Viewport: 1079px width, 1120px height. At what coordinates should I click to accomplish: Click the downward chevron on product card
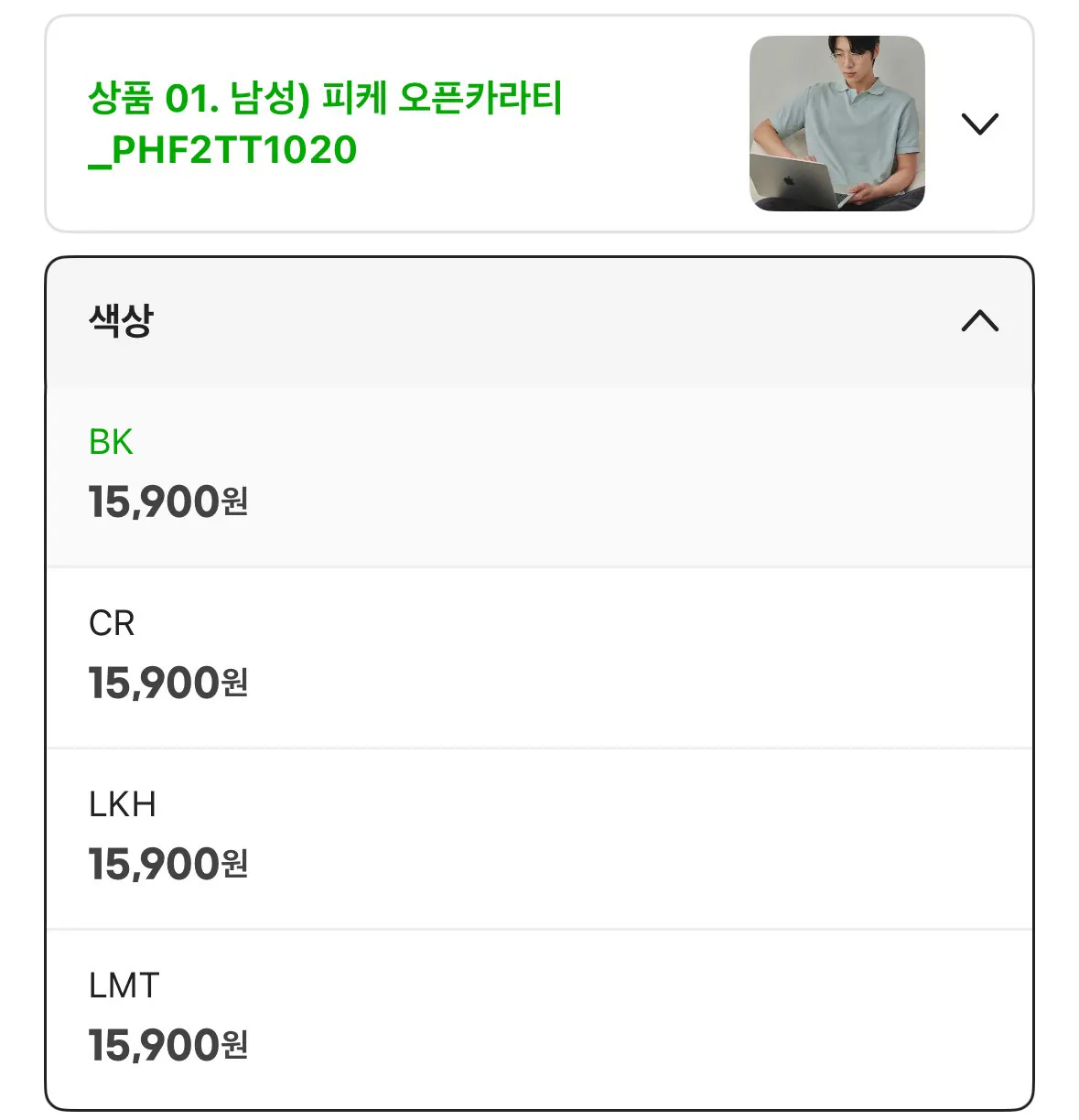[980, 125]
